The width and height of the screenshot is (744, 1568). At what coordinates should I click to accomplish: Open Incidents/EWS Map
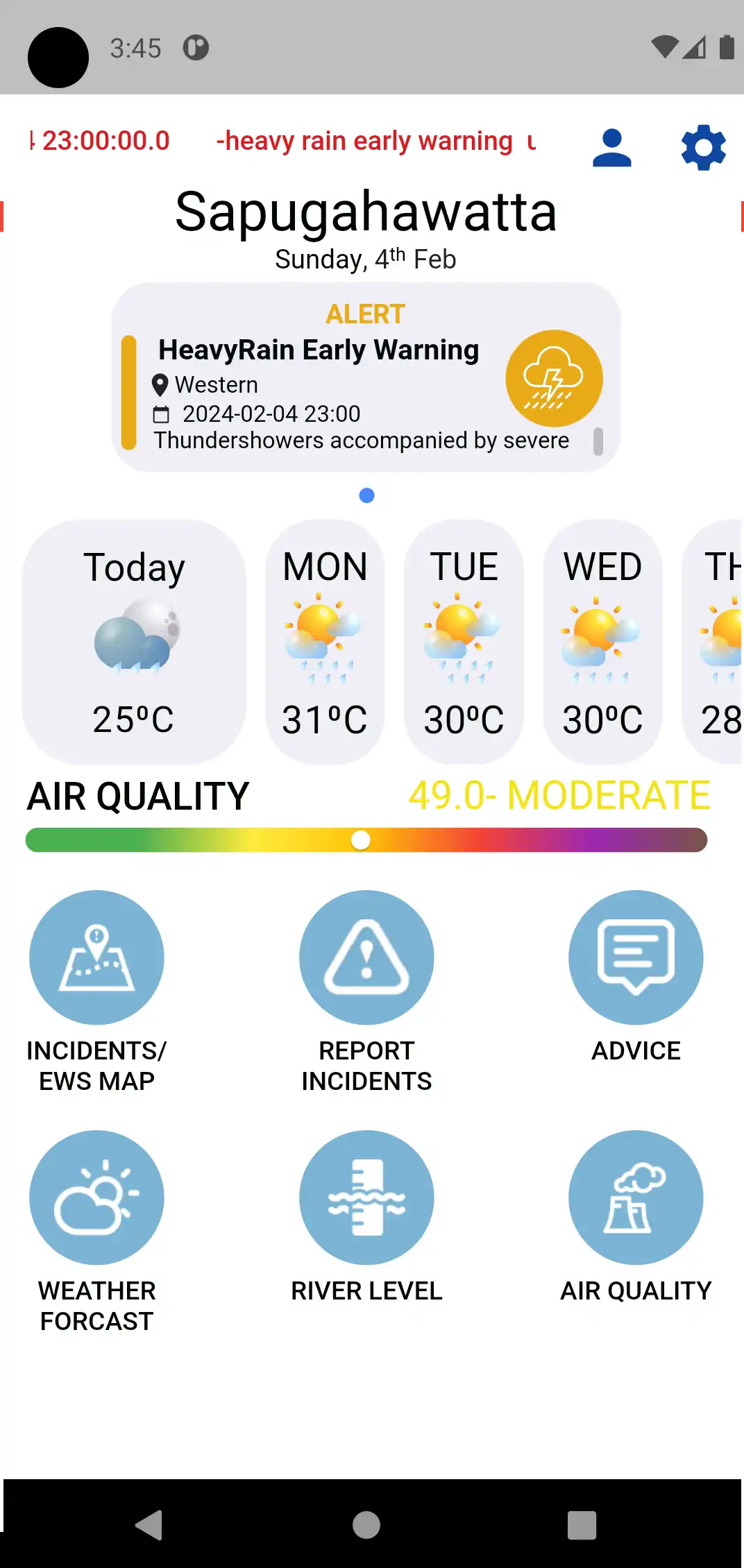point(96,957)
